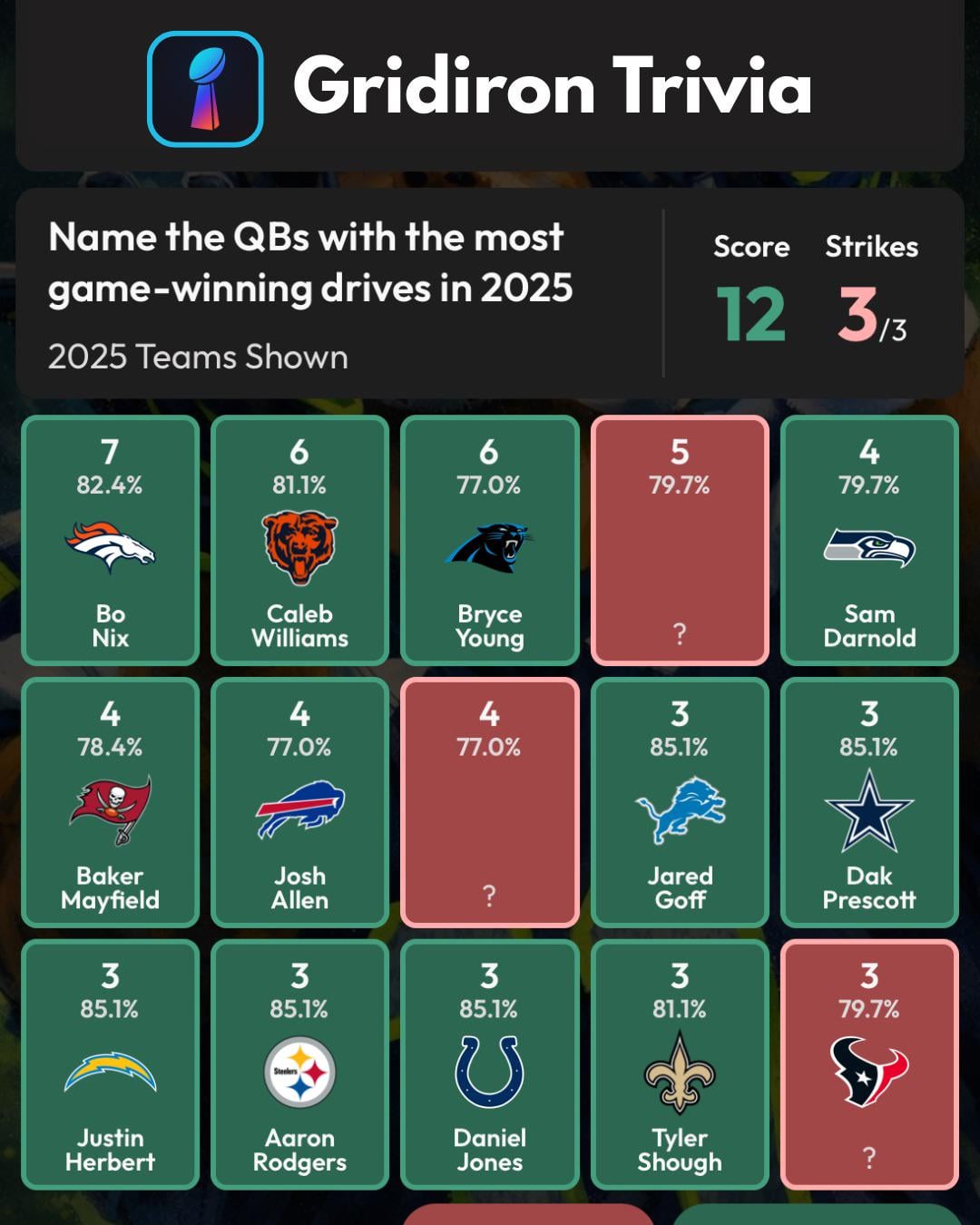Image resolution: width=980 pixels, height=1225 pixels.
Task: Open the Caleb Williams card
Action: coord(299,541)
